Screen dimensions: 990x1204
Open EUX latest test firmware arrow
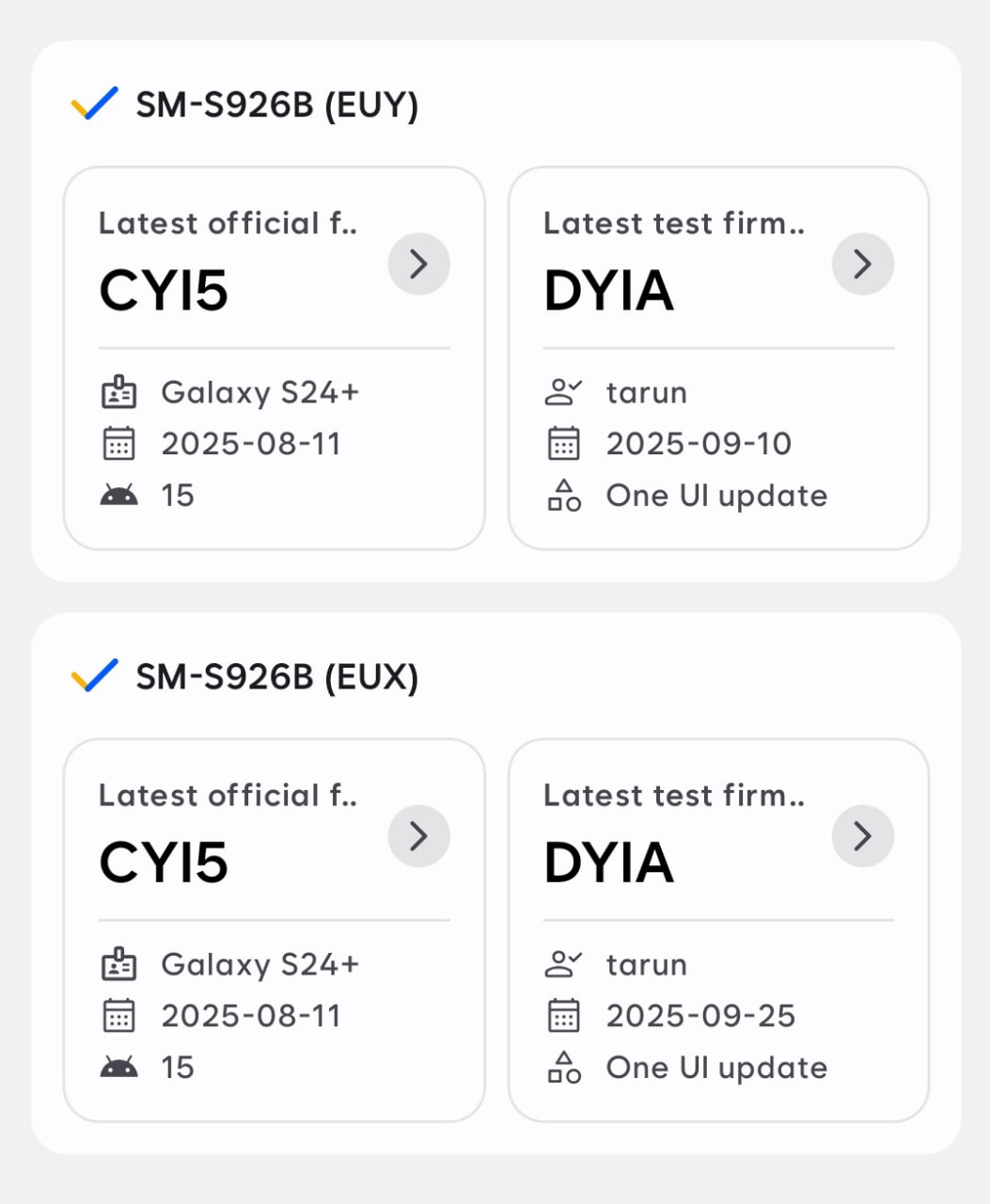(x=862, y=835)
